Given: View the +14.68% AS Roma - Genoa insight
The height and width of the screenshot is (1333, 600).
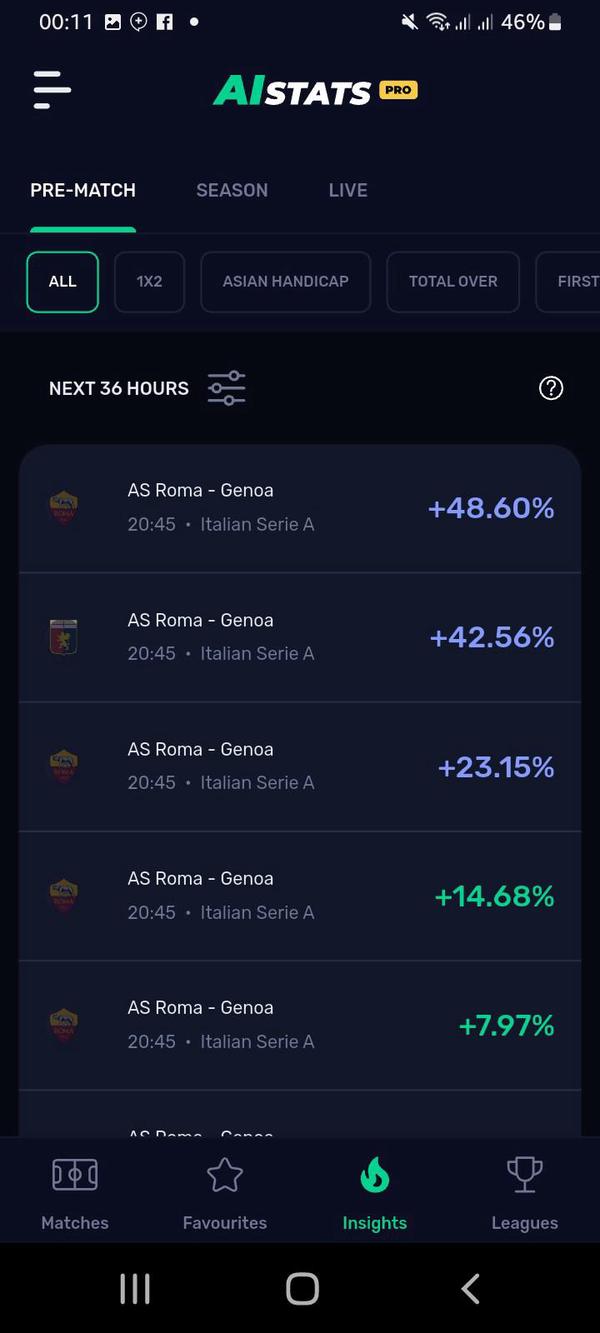Looking at the screenshot, I should tap(300, 896).
